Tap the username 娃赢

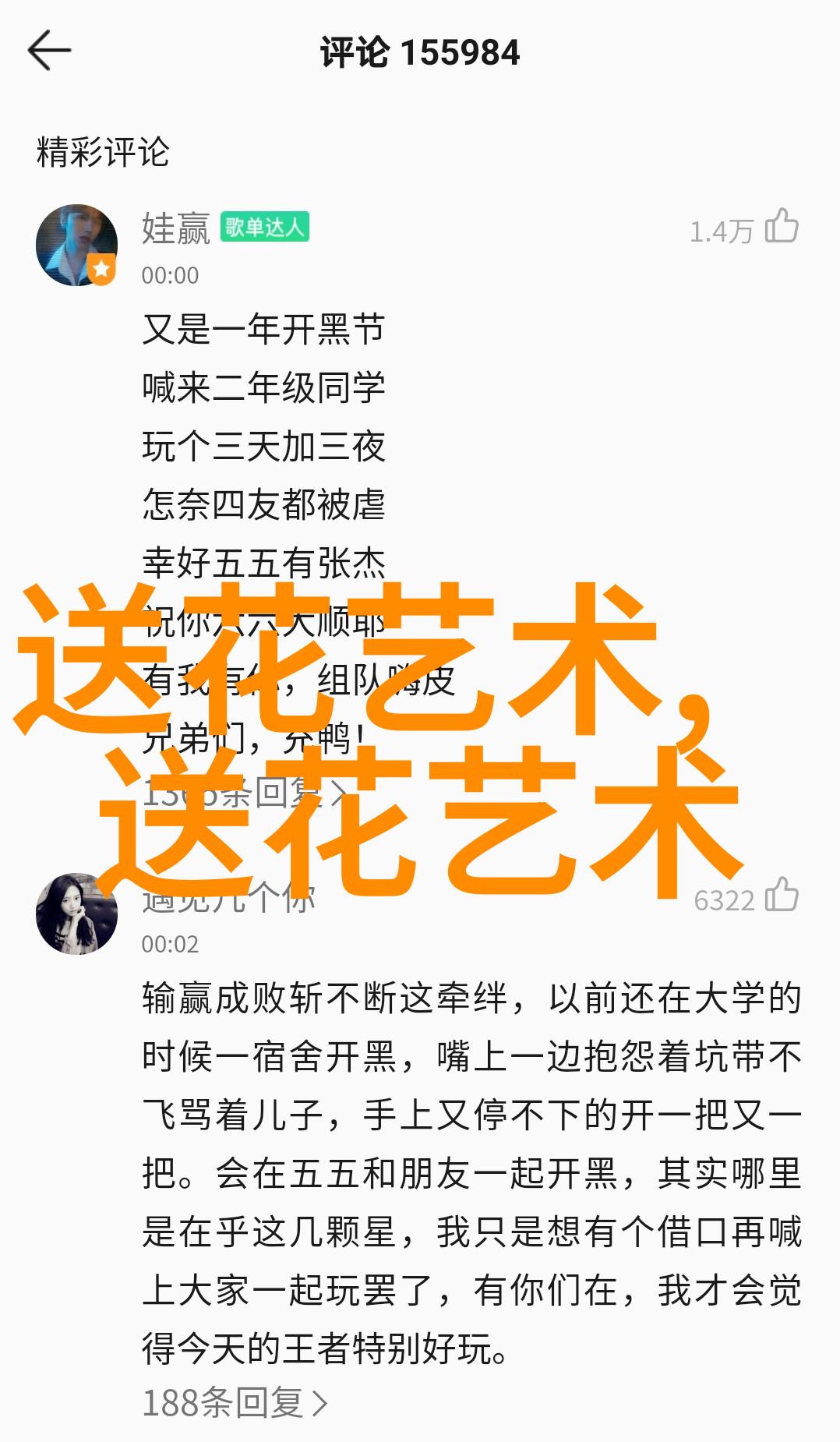pos(176,229)
